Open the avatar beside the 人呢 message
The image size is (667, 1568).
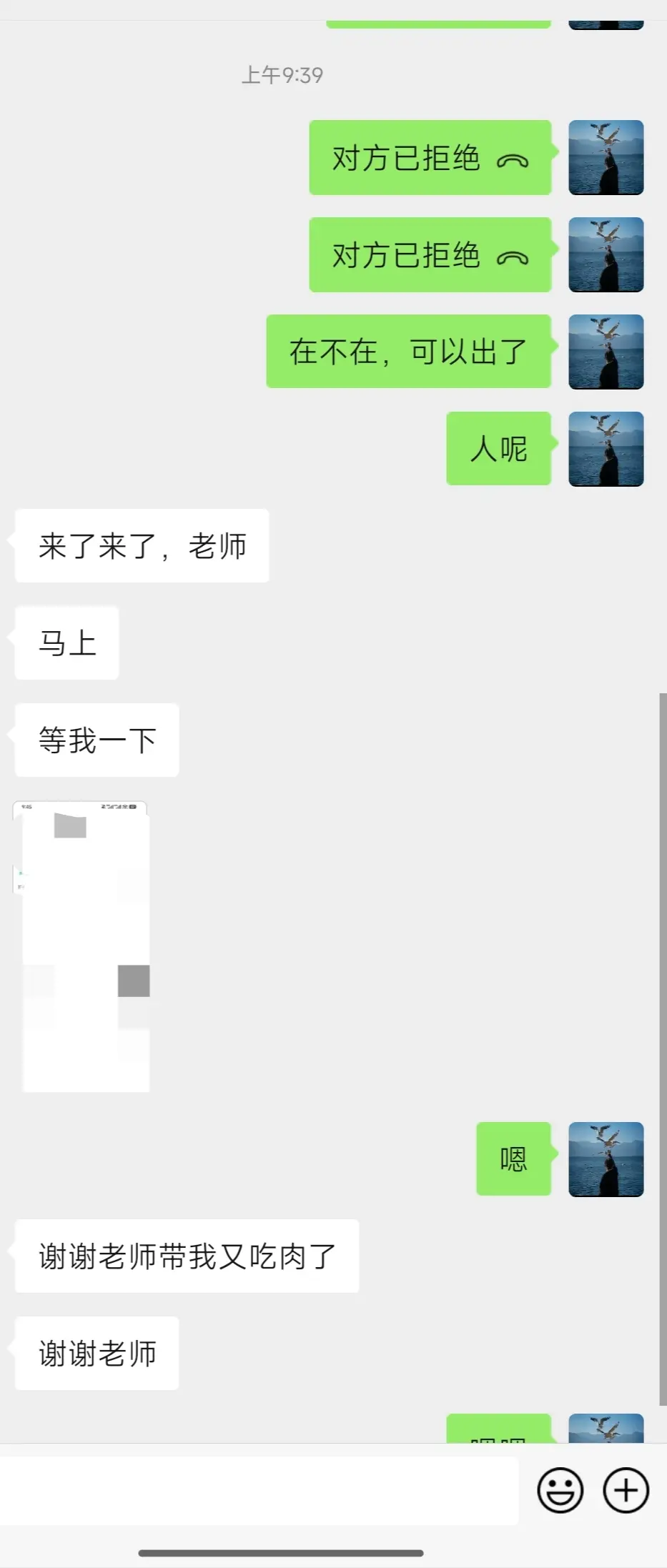tap(606, 449)
